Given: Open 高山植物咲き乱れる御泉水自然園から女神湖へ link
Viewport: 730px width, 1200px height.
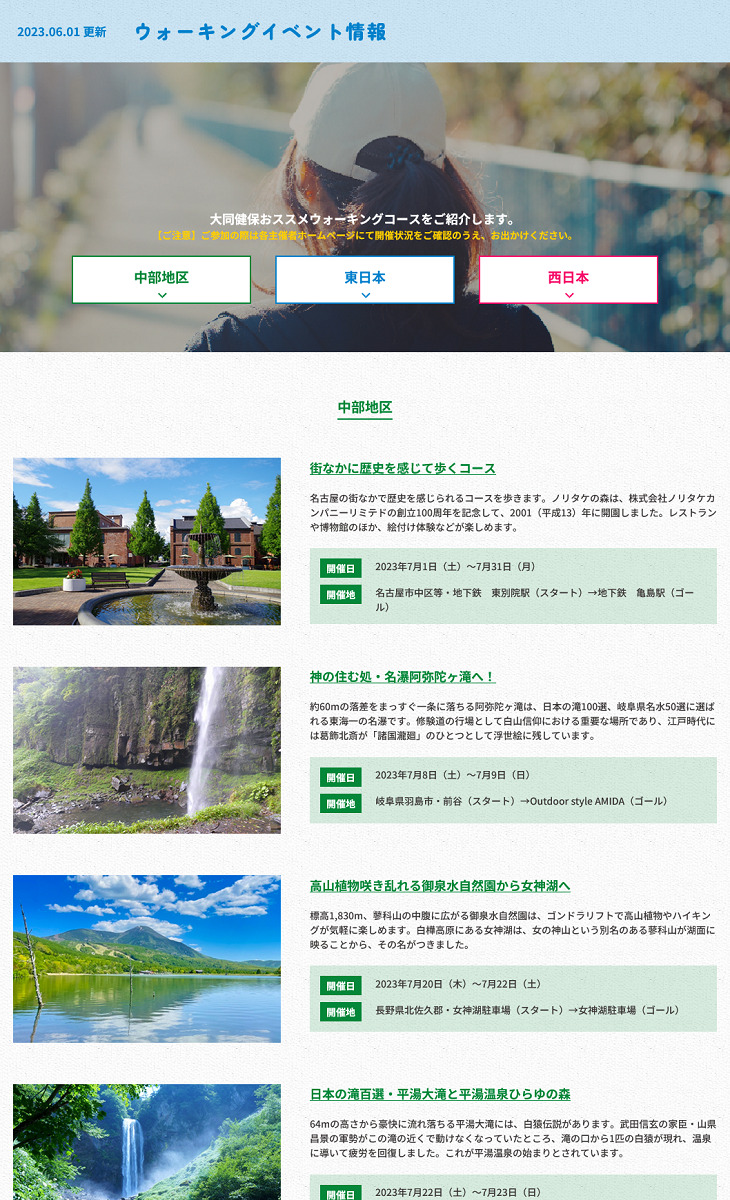Looking at the screenshot, I should [440, 886].
